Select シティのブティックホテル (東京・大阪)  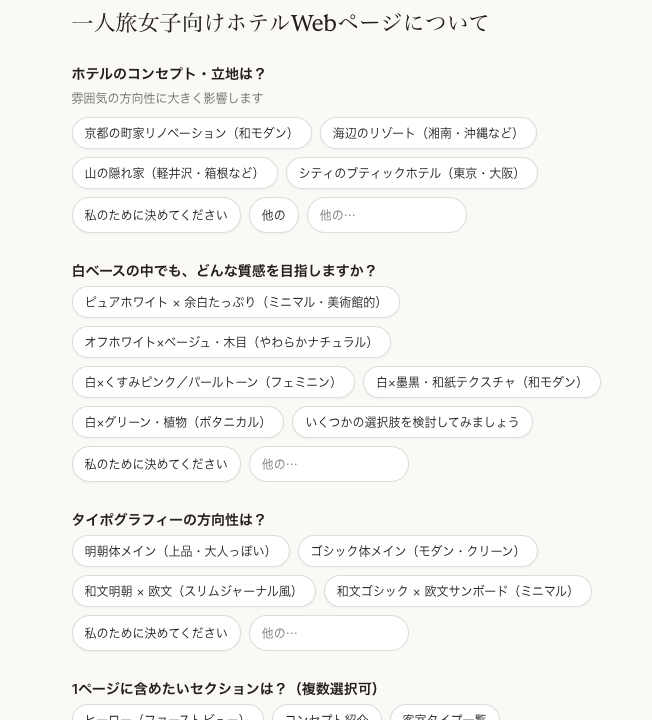(411, 173)
